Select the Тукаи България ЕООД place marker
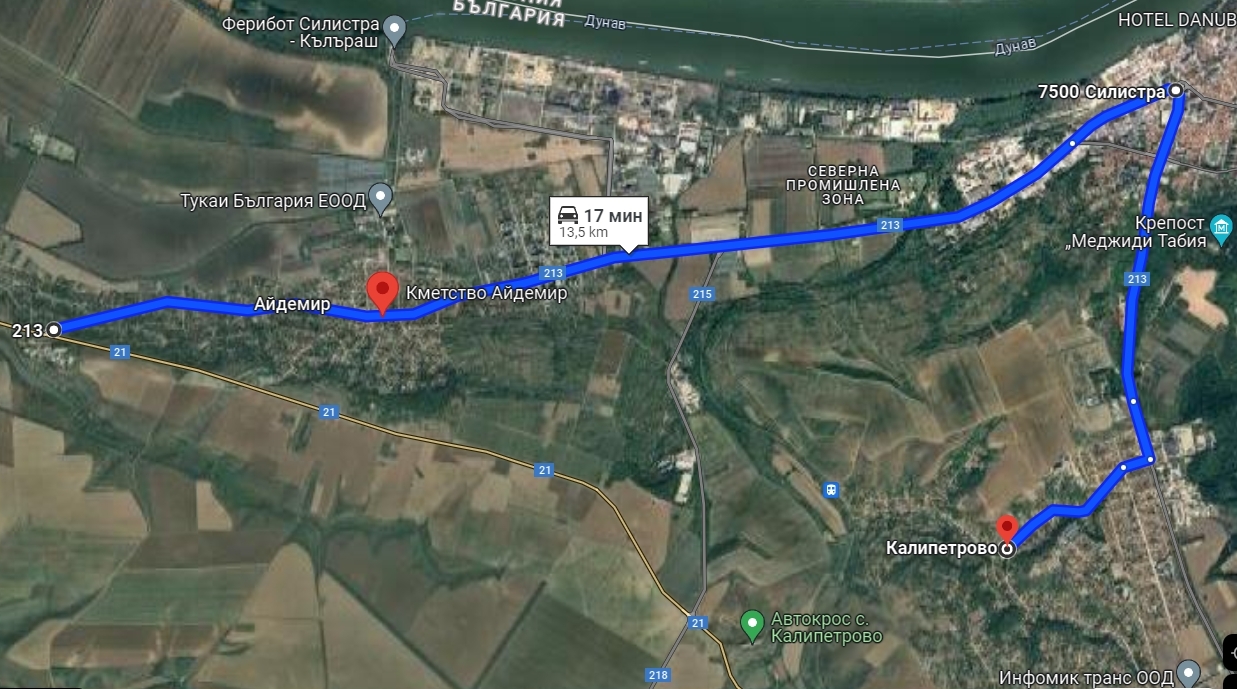The height and width of the screenshot is (689, 1237). coord(380,196)
